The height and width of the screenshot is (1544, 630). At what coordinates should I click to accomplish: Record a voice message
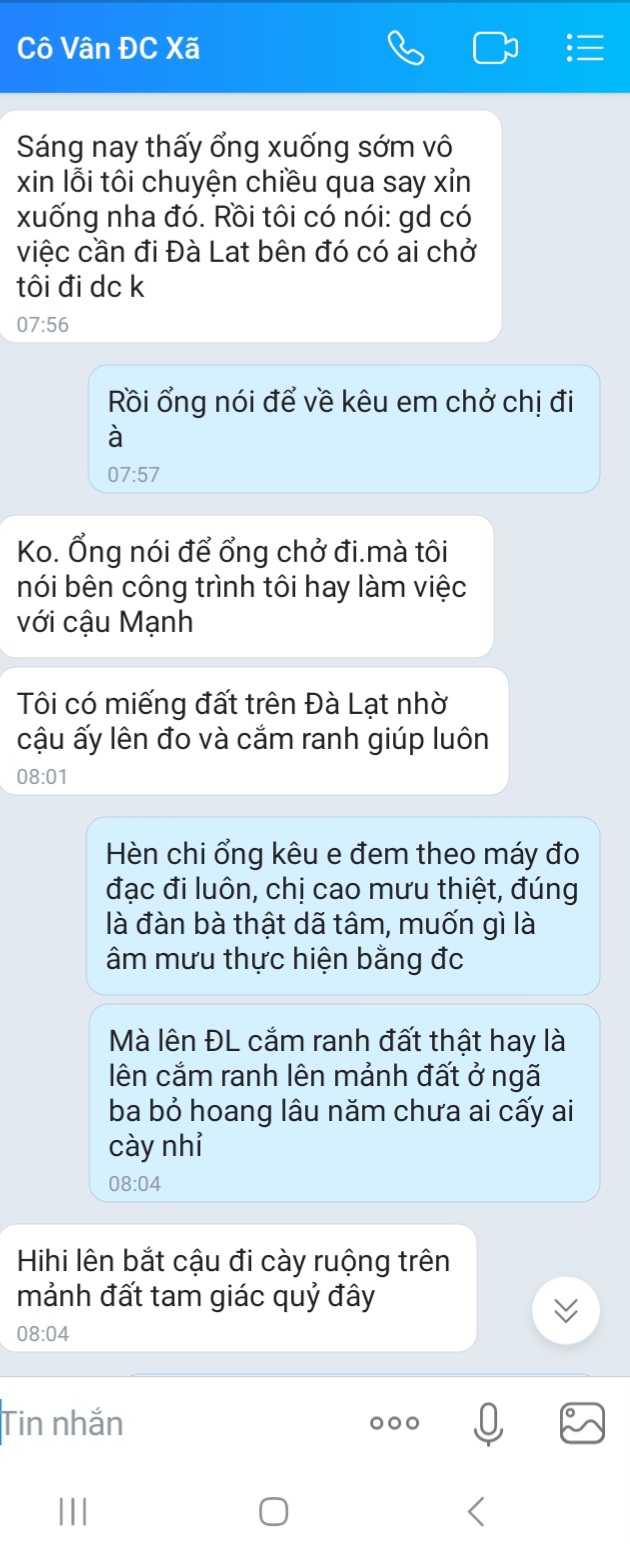(488, 1422)
